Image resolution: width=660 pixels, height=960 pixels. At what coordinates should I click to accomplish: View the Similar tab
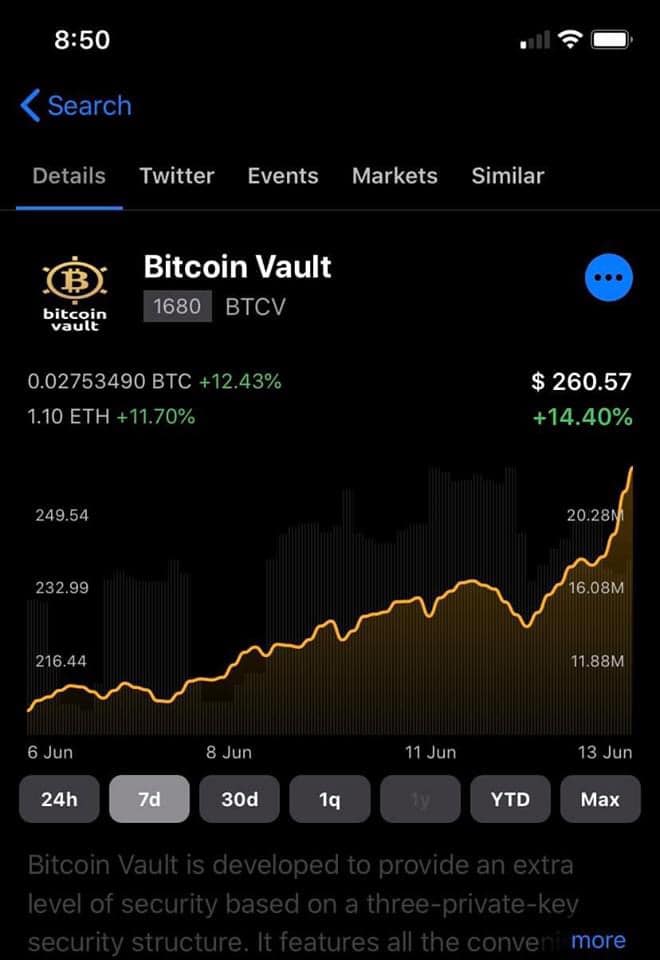click(x=508, y=176)
